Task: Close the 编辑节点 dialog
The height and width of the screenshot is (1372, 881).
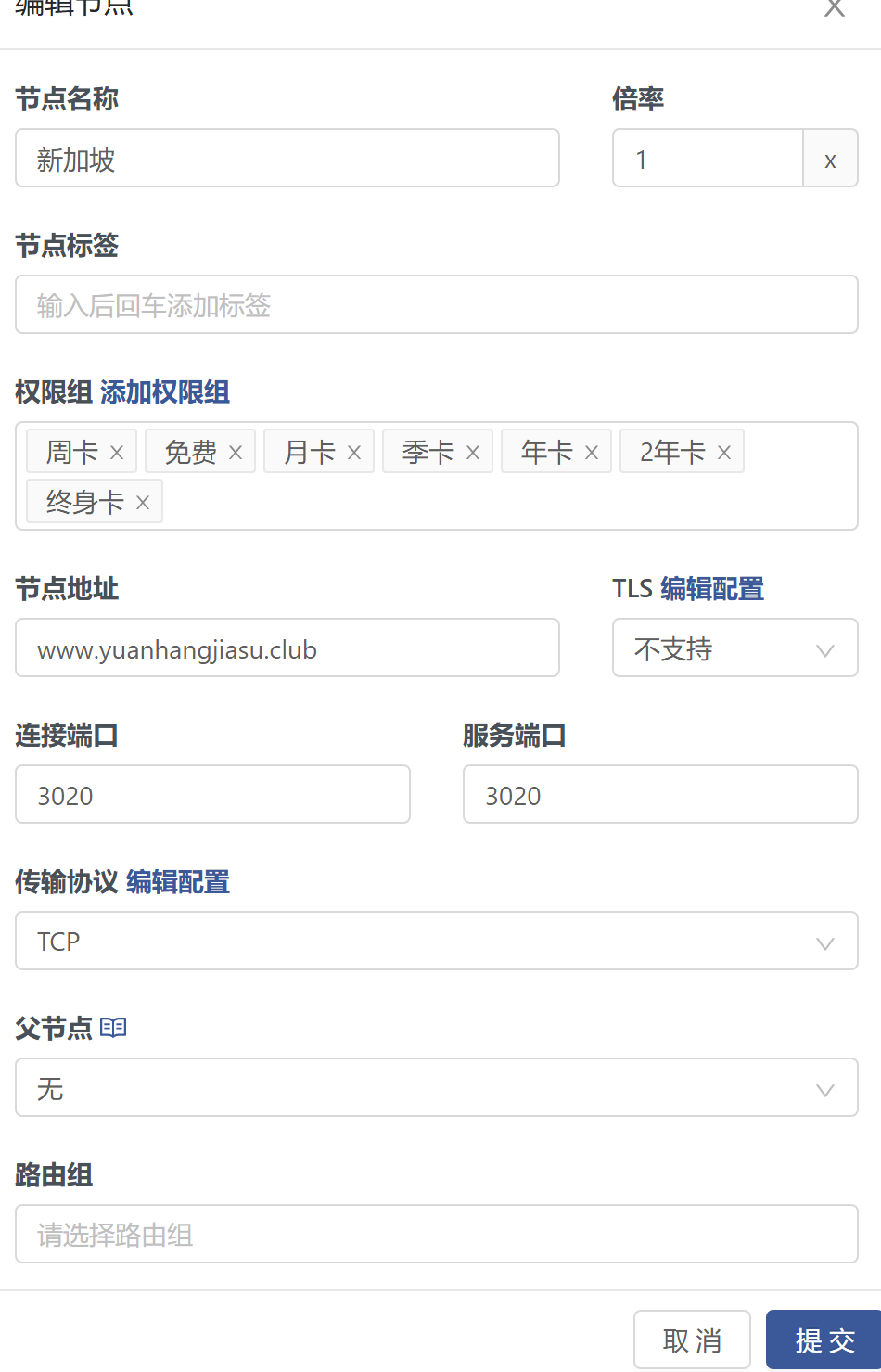Action: click(x=834, y=9)
